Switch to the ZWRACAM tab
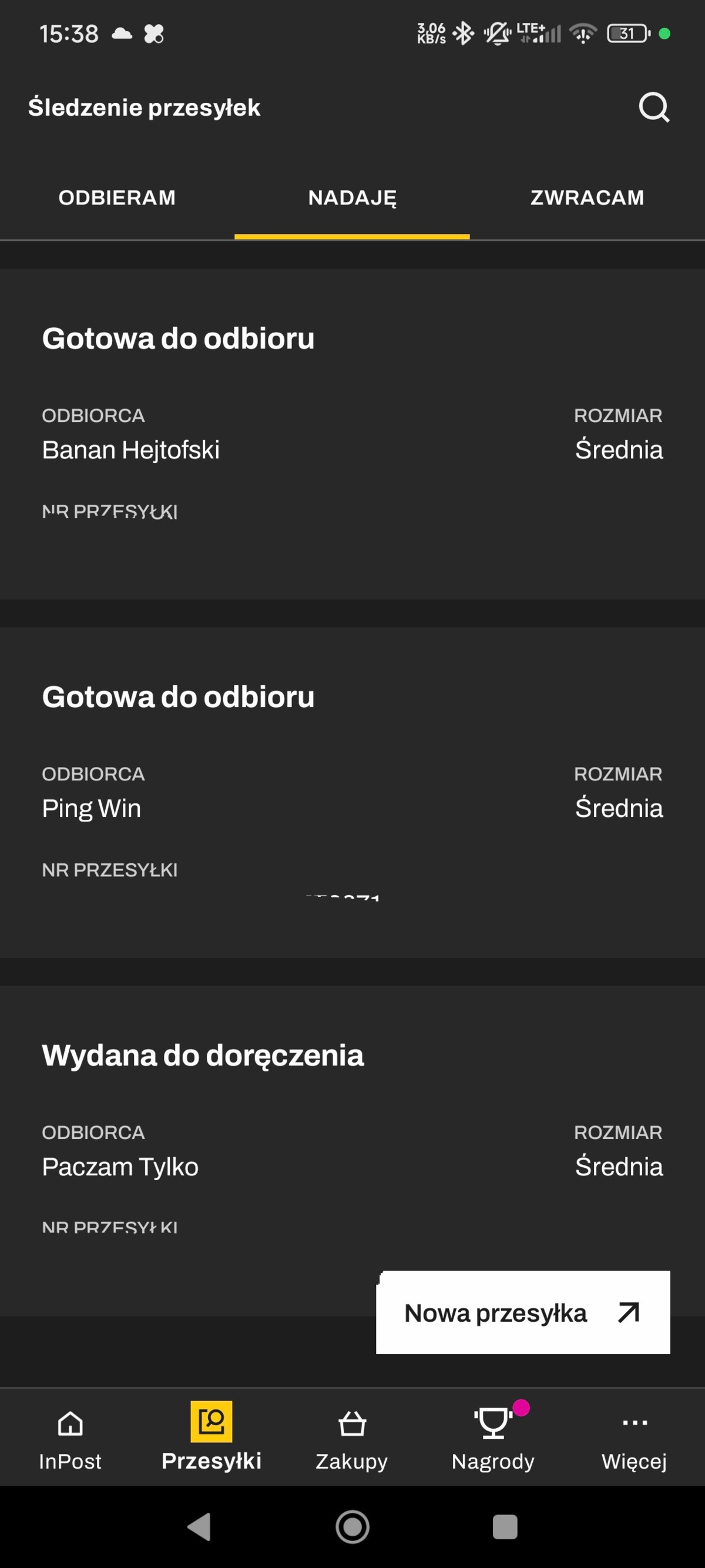 pos(587,198)
